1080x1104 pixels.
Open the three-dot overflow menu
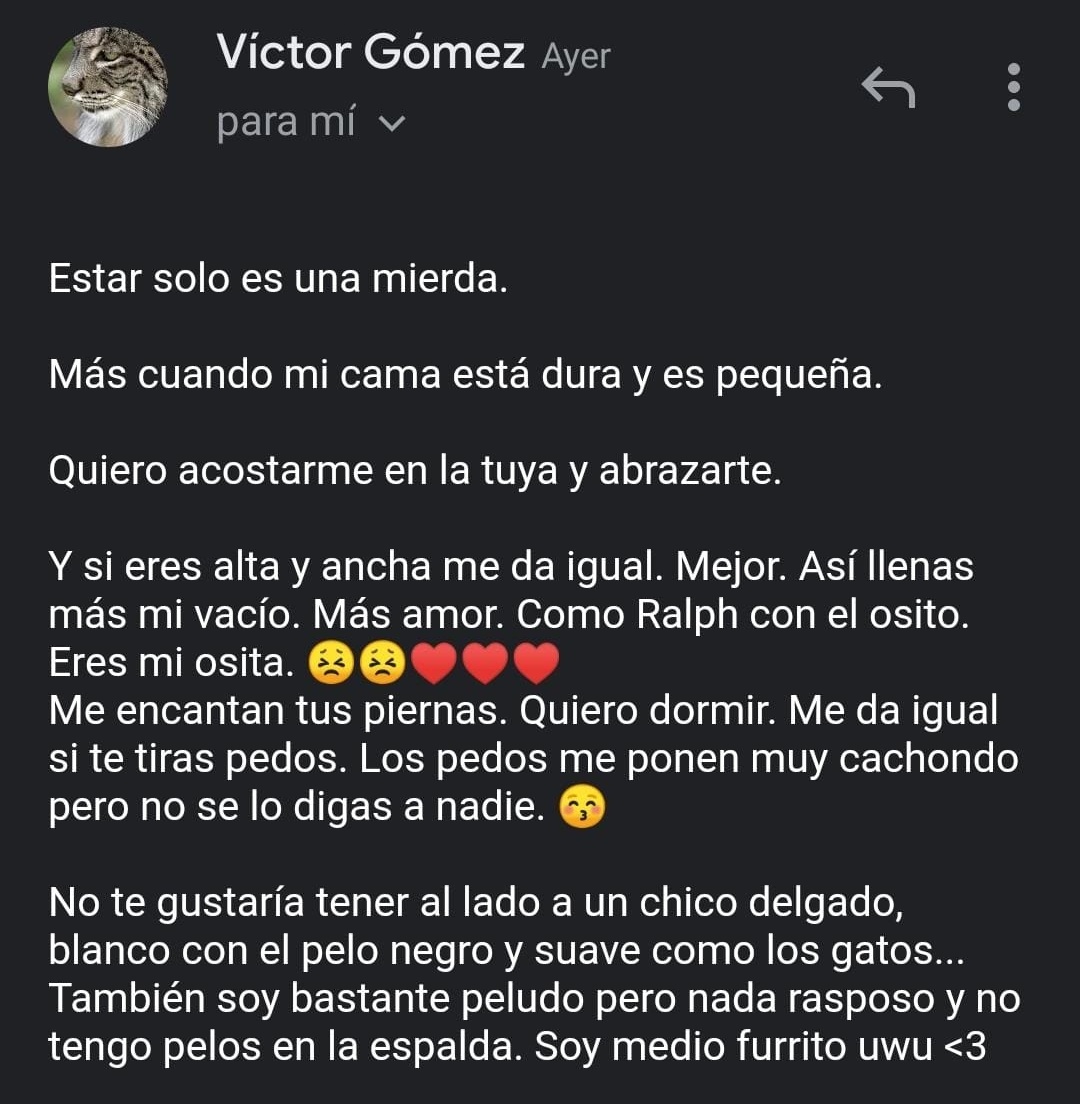point(1013,88)
